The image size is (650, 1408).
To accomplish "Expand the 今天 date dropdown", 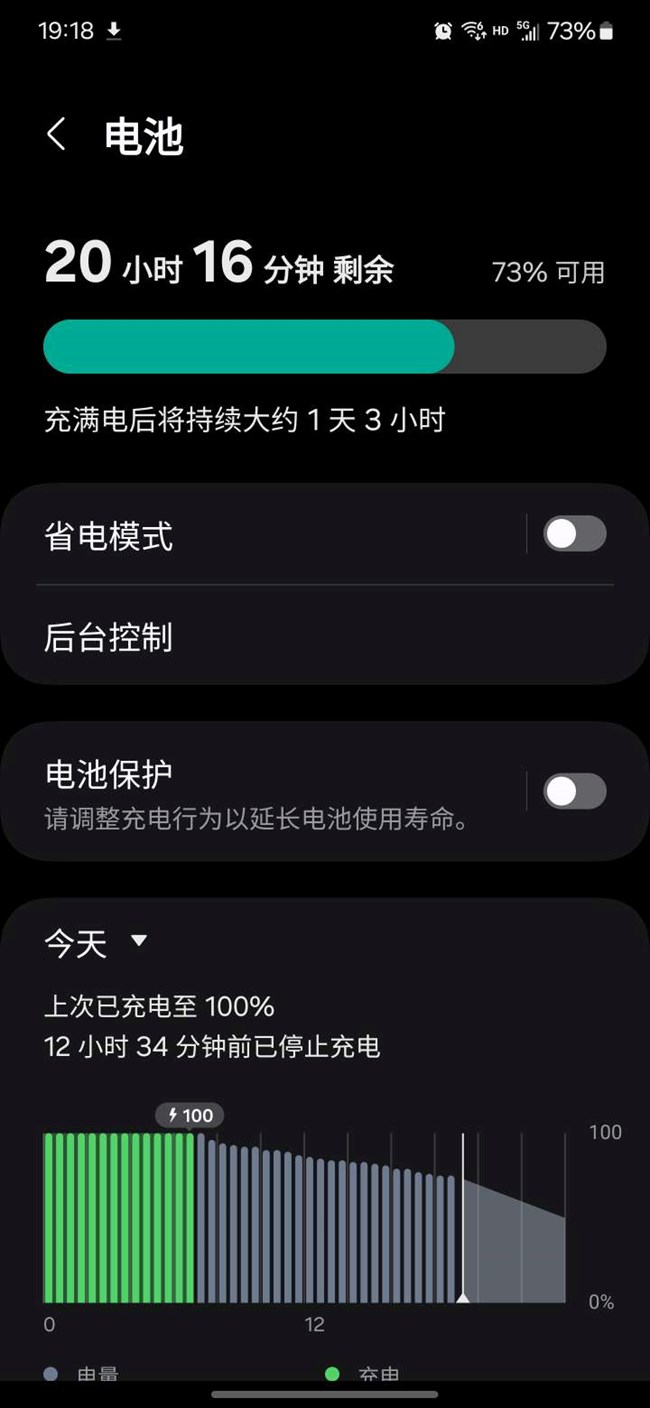I will [96, 941].
